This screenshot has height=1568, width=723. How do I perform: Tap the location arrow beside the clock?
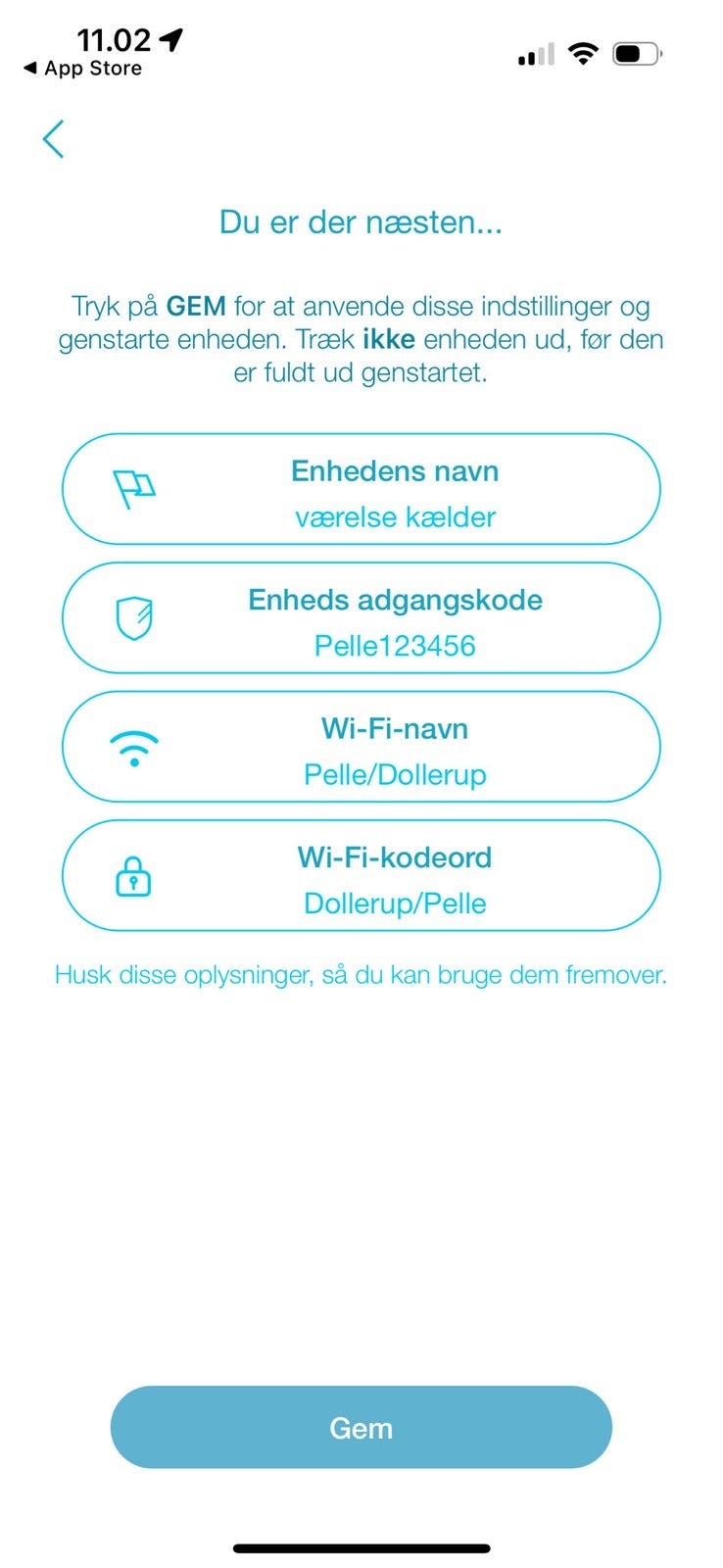tap(169, 39)
